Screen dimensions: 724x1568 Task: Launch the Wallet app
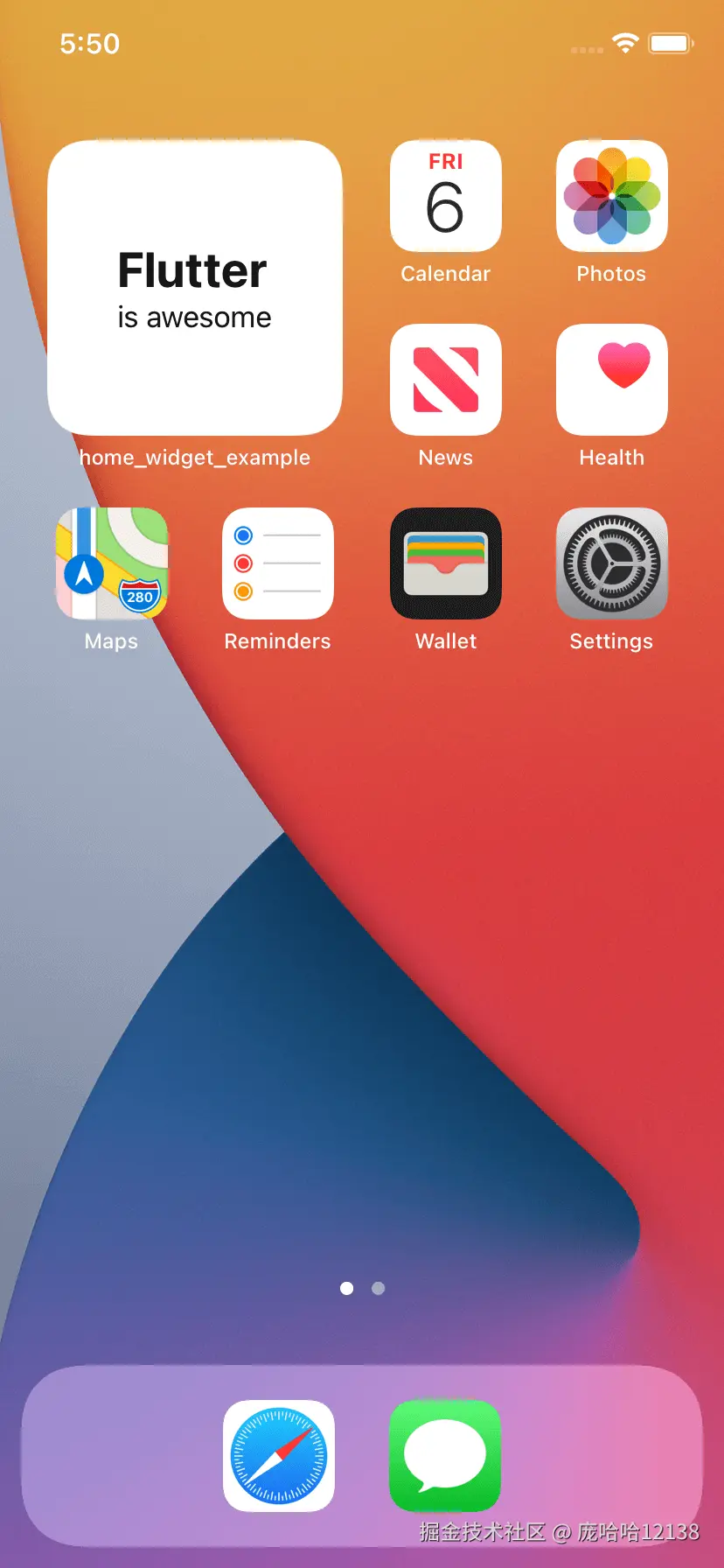click(445, 563)
